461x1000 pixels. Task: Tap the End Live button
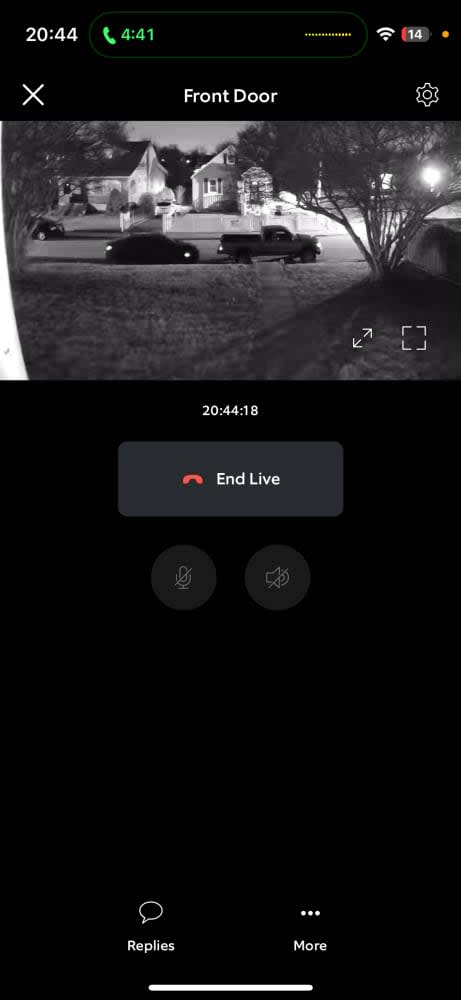pos(230,479)
